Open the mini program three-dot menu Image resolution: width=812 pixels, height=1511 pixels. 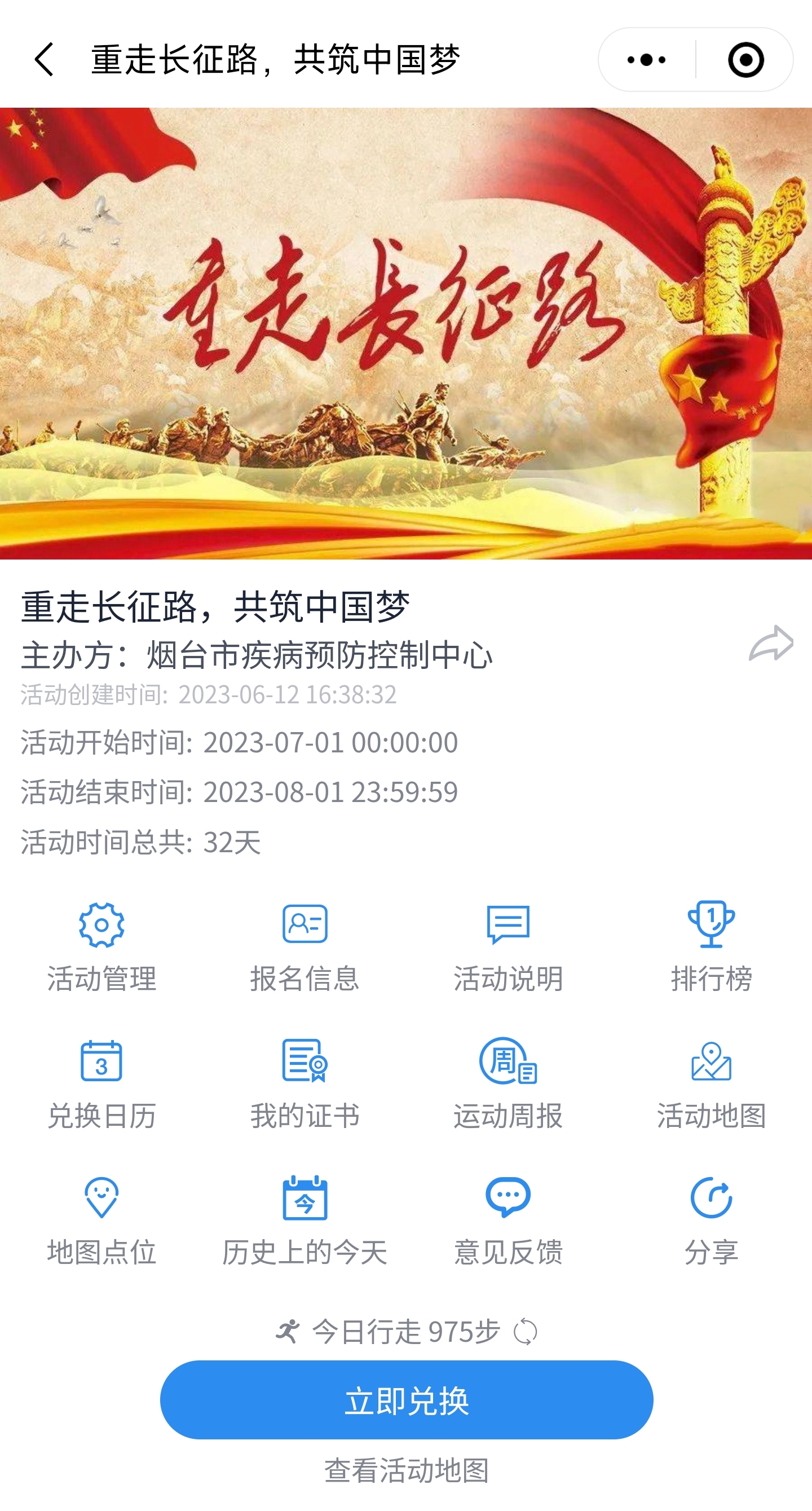pyautogui.click(x=646, y=59)
